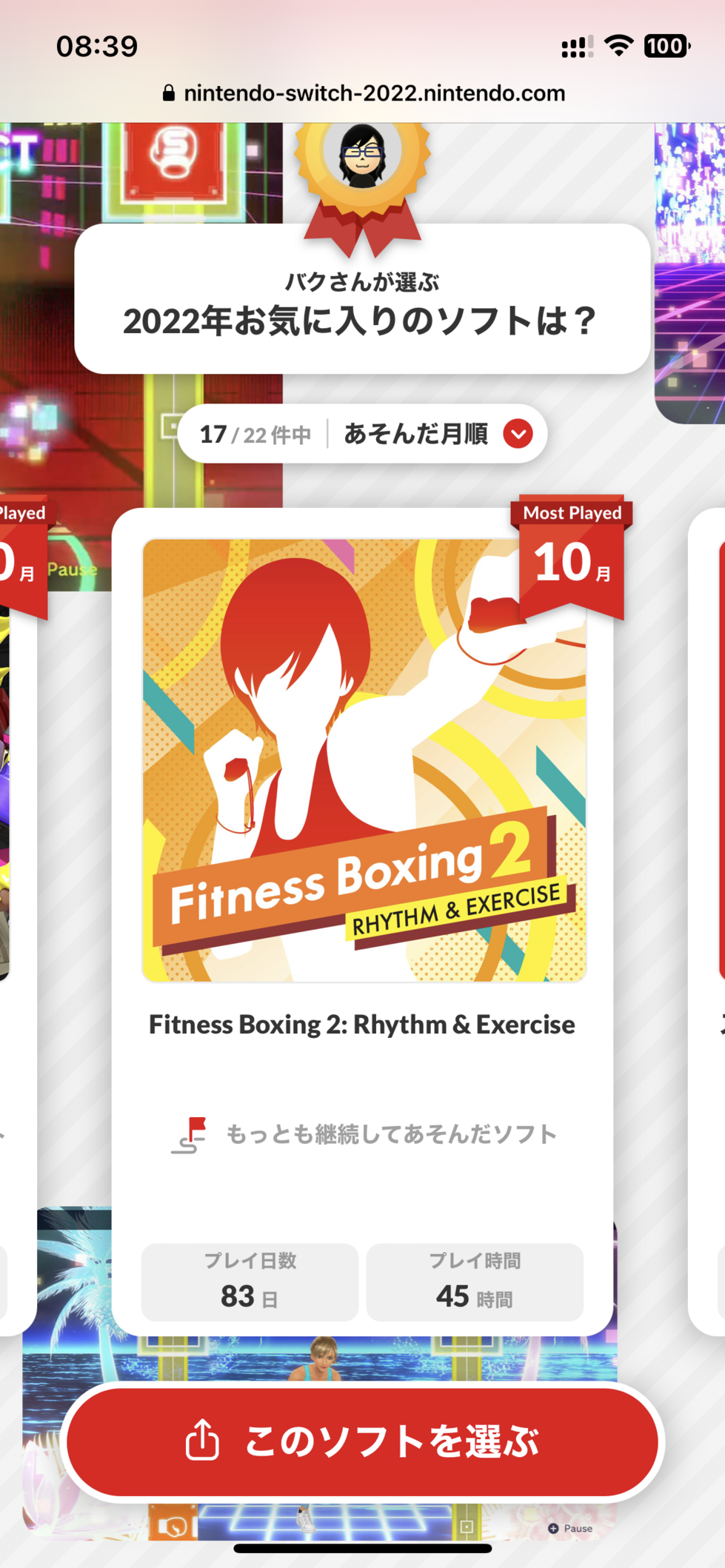Tap the browser URL address bar
725x1568 pixels.
363,93
